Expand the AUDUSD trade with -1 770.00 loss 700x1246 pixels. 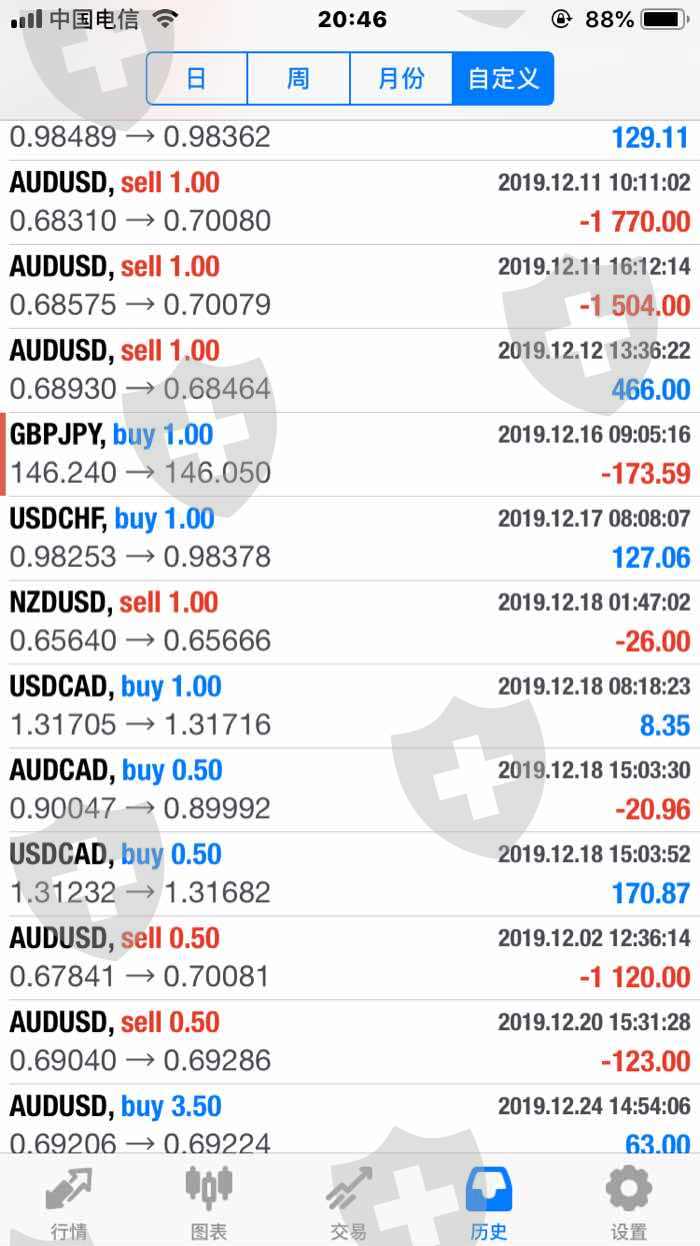(x=350, y=202)
